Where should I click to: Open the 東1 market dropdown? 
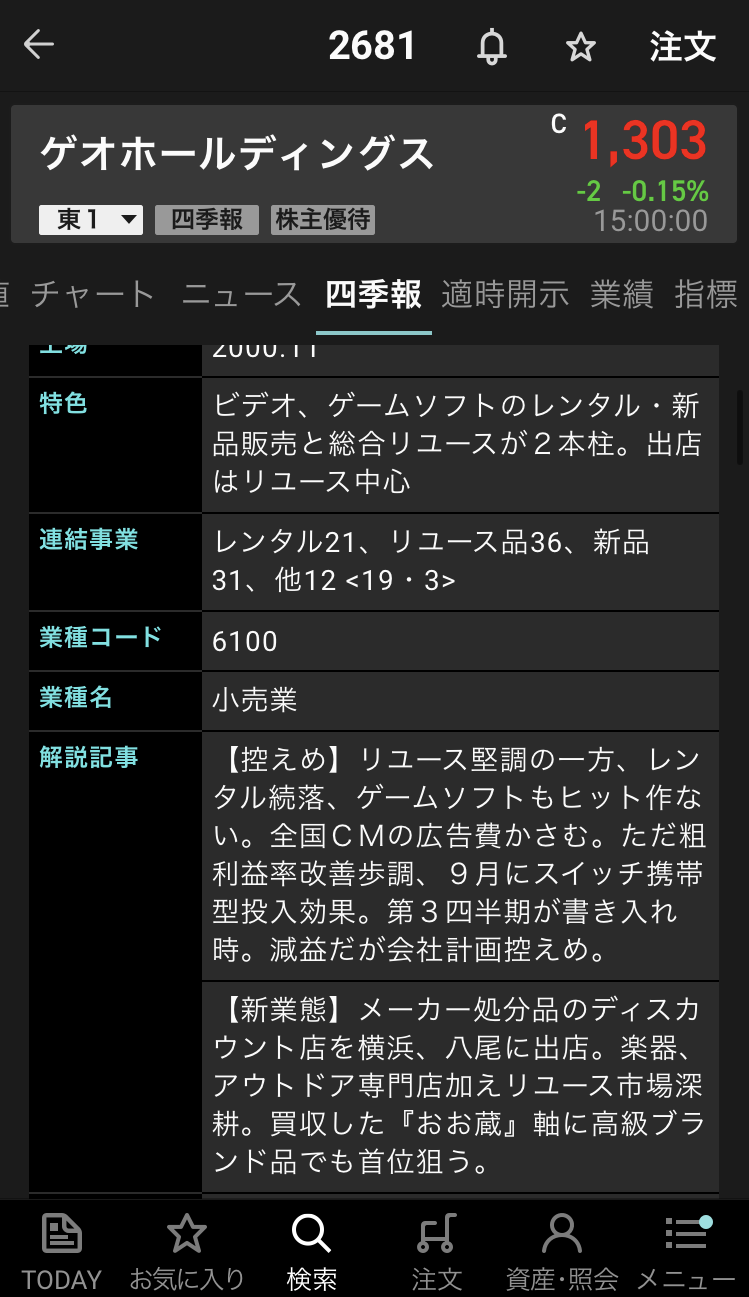(91, 220)
